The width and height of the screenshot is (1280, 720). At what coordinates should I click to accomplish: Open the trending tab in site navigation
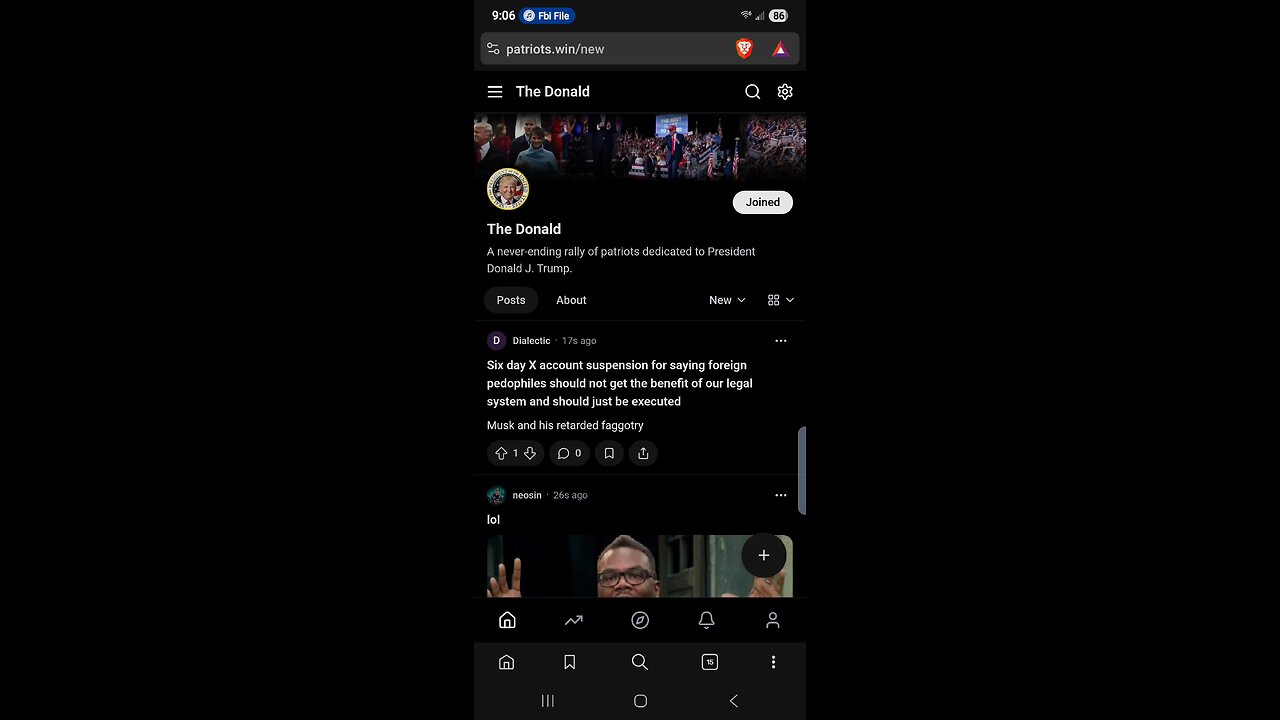(x=573, y=621)
